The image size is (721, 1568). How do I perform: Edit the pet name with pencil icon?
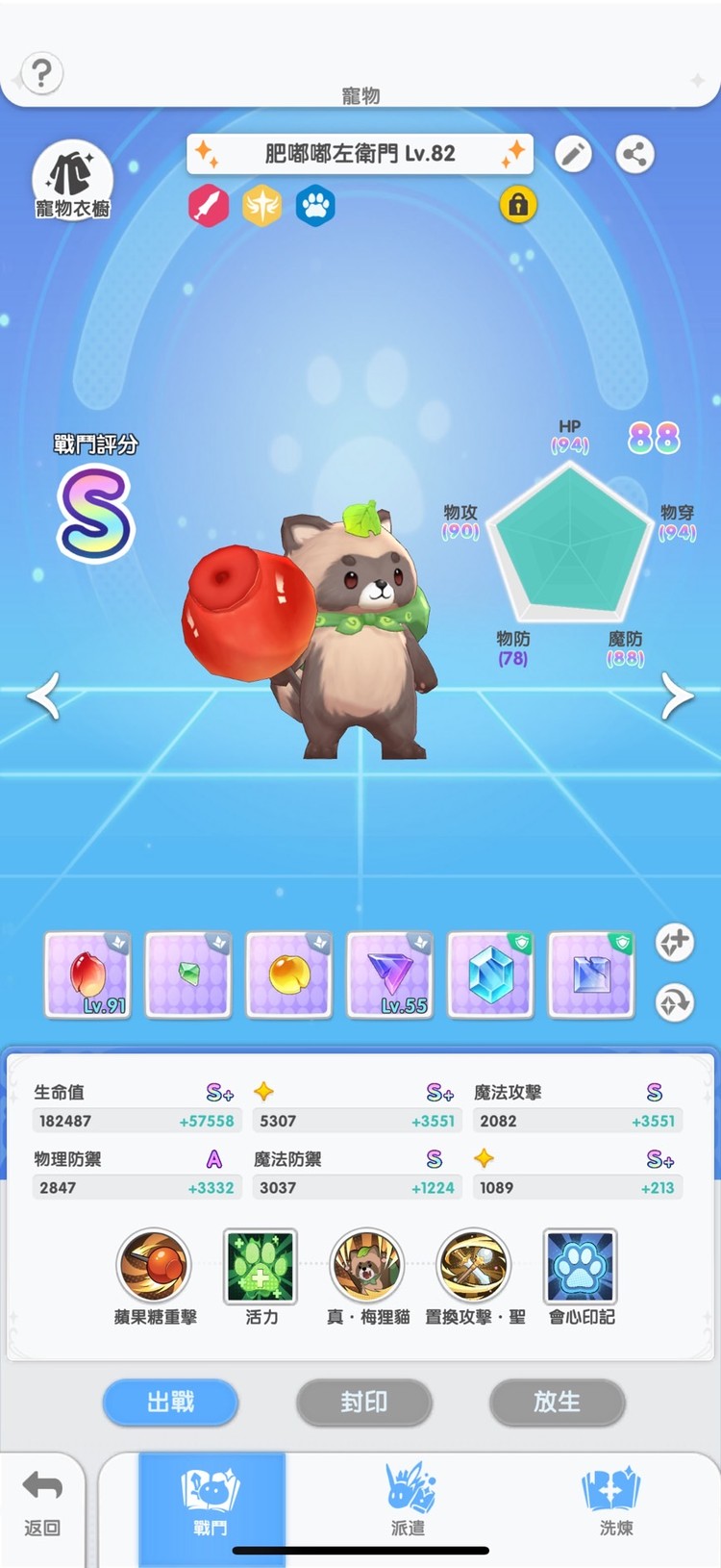[x=574, y=154]
